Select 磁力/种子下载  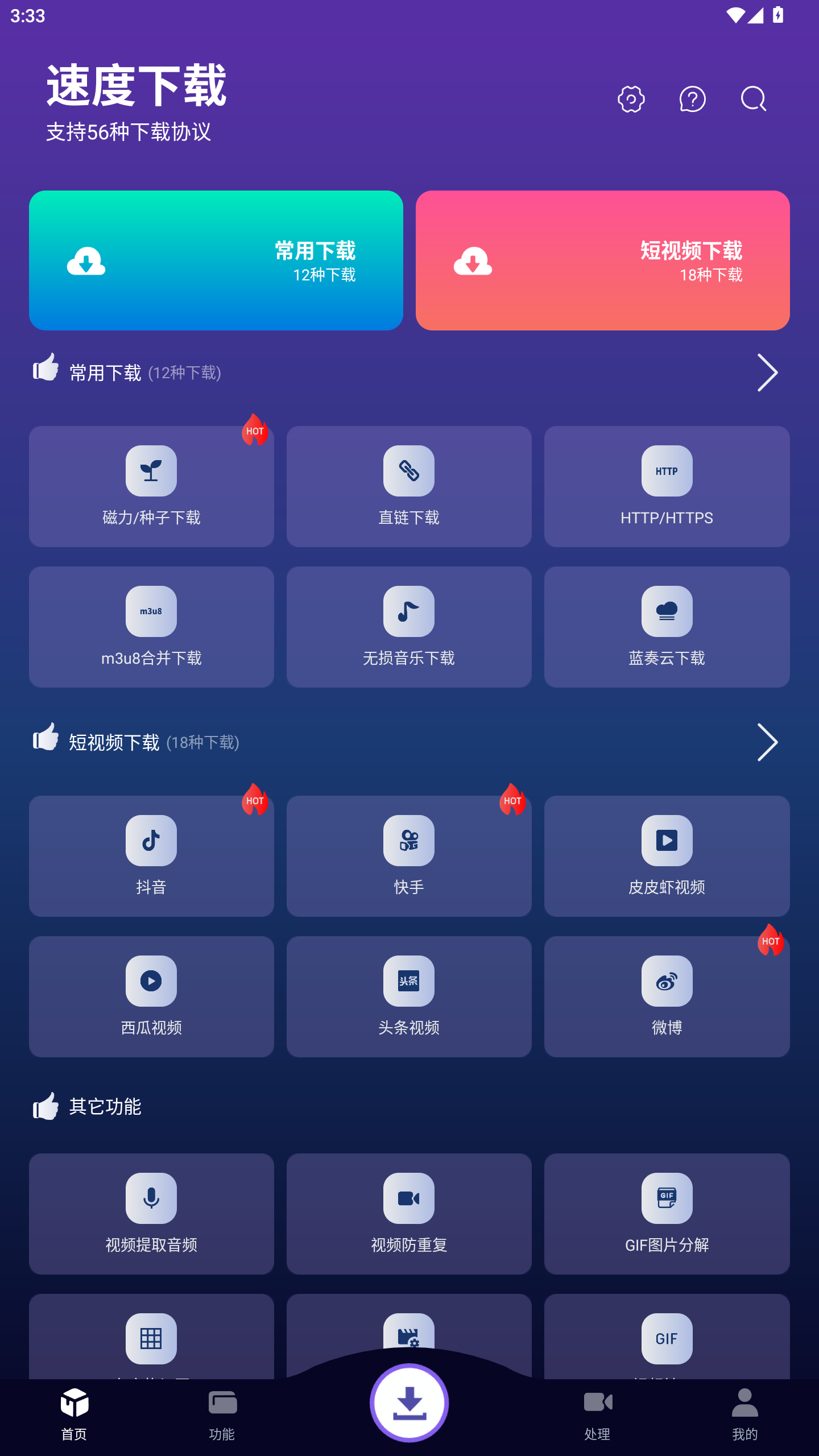[x=151, y=486]
